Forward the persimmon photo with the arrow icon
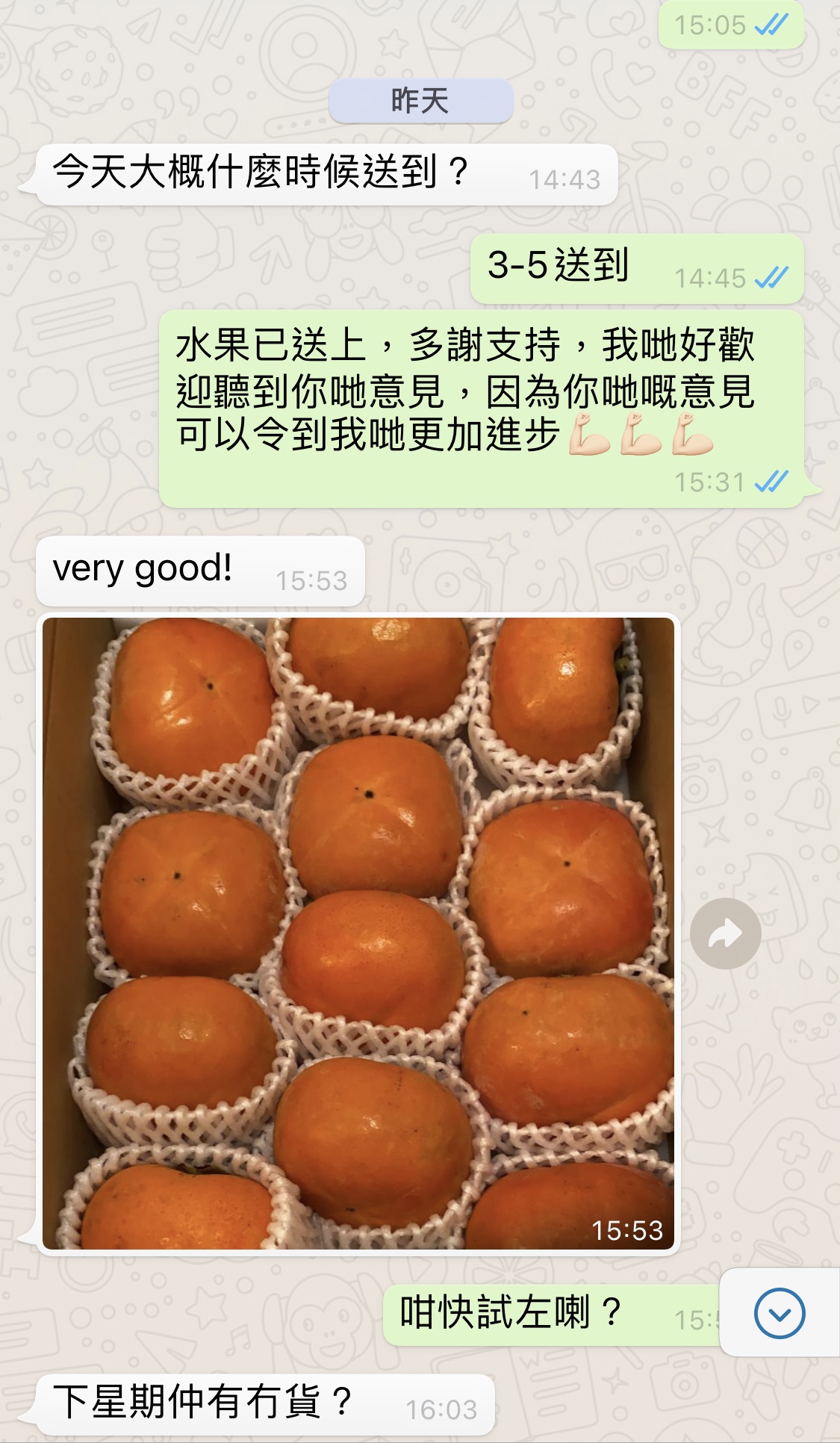Viewport: 840px width, 1443px height. tap(725, 934)
